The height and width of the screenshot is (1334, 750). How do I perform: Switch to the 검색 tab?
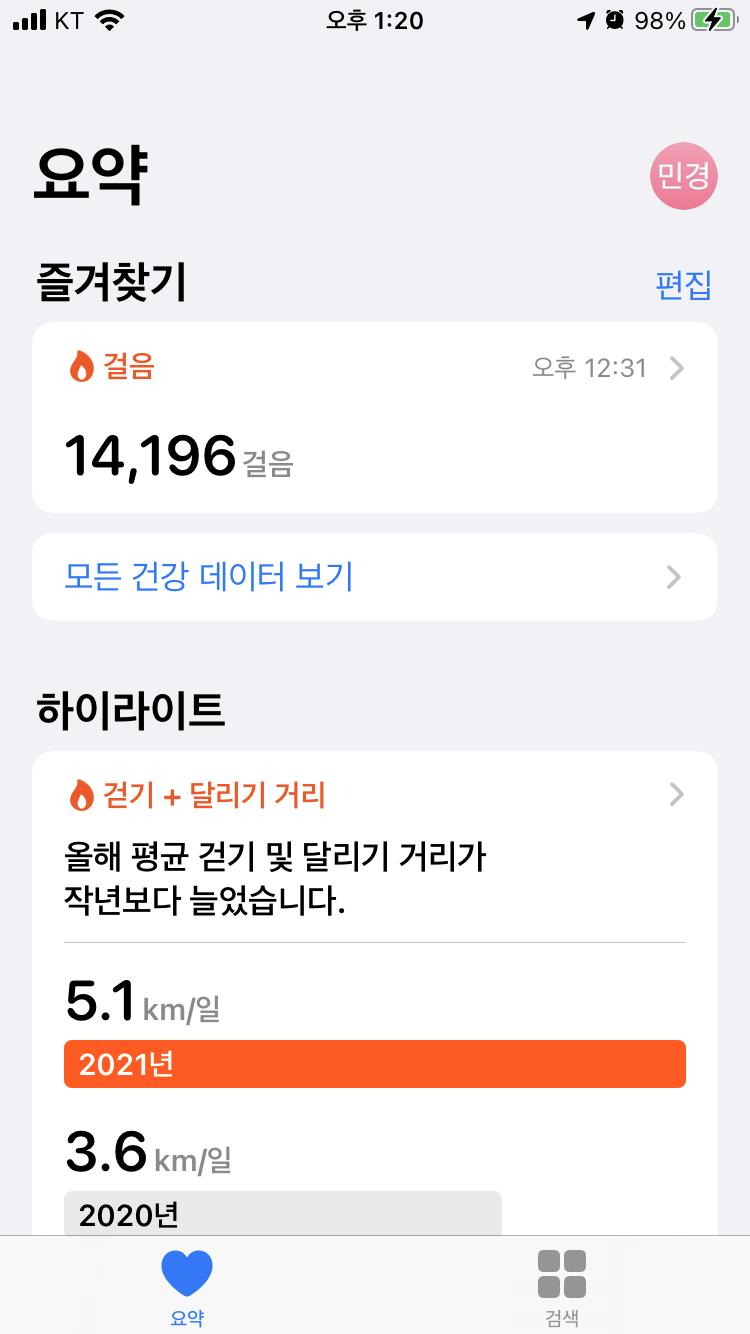point(561,1287)
